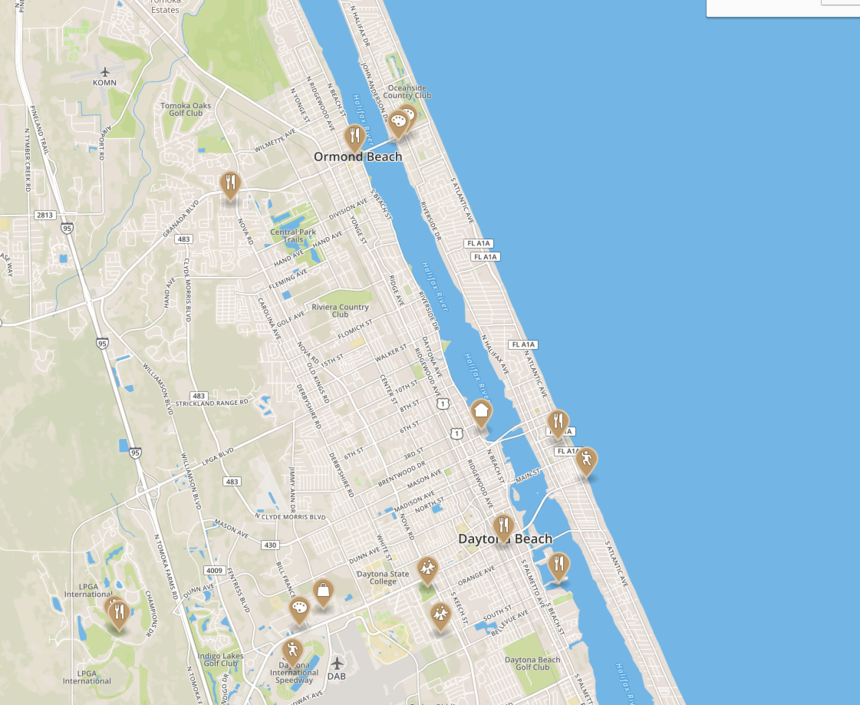
Task: Open park pin near S Keech St
Action: tap(440, 615)
